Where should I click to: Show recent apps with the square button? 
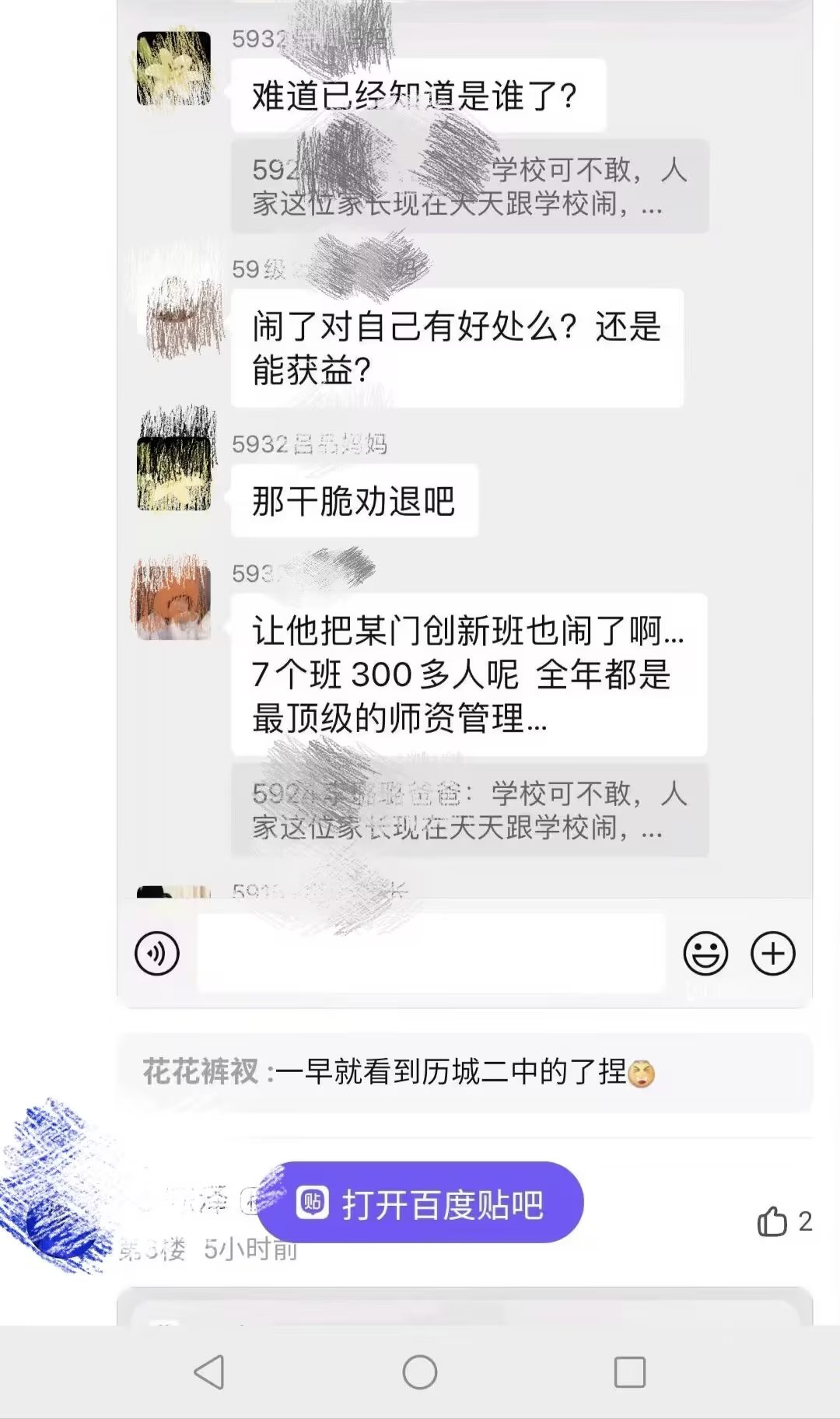[629, 1372]
